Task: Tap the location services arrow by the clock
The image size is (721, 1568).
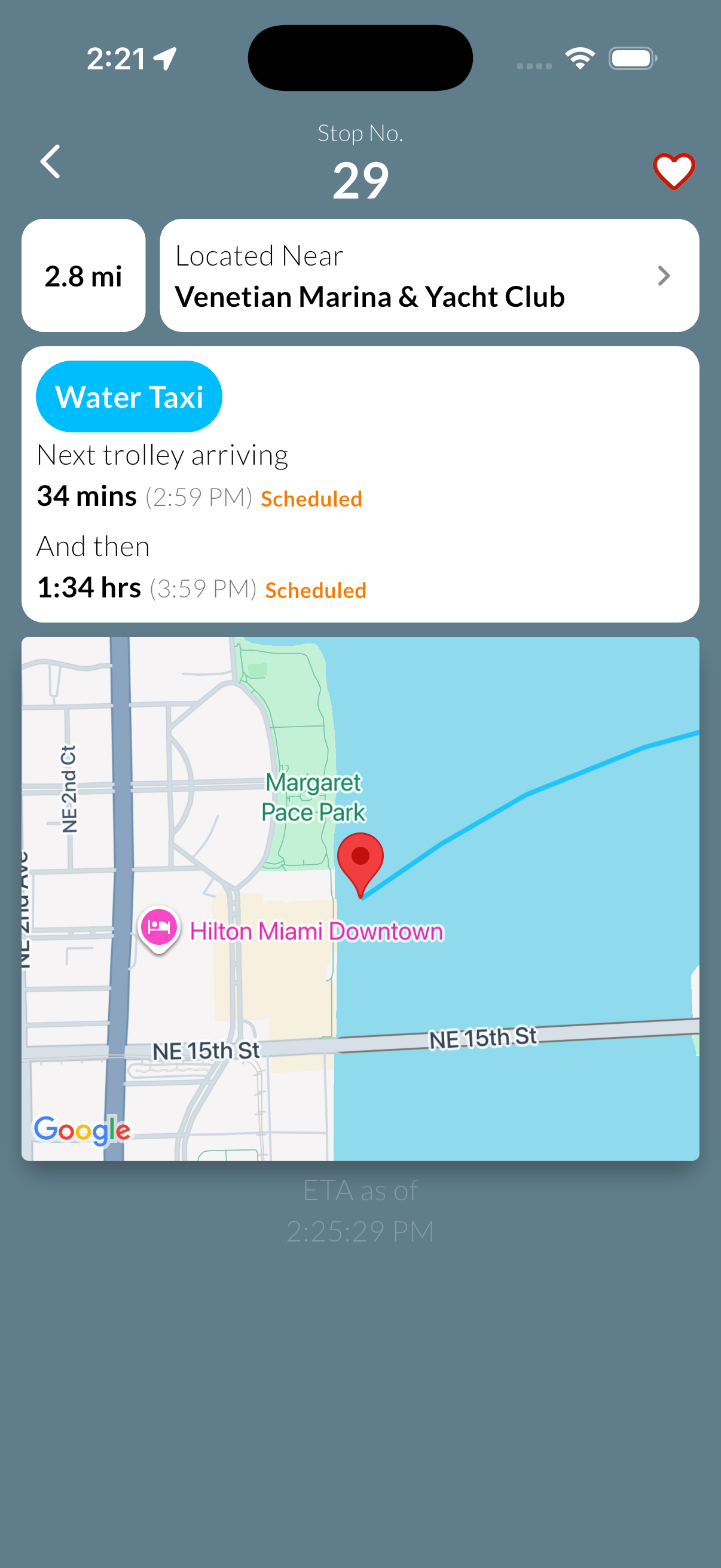Action: point(164,57)
